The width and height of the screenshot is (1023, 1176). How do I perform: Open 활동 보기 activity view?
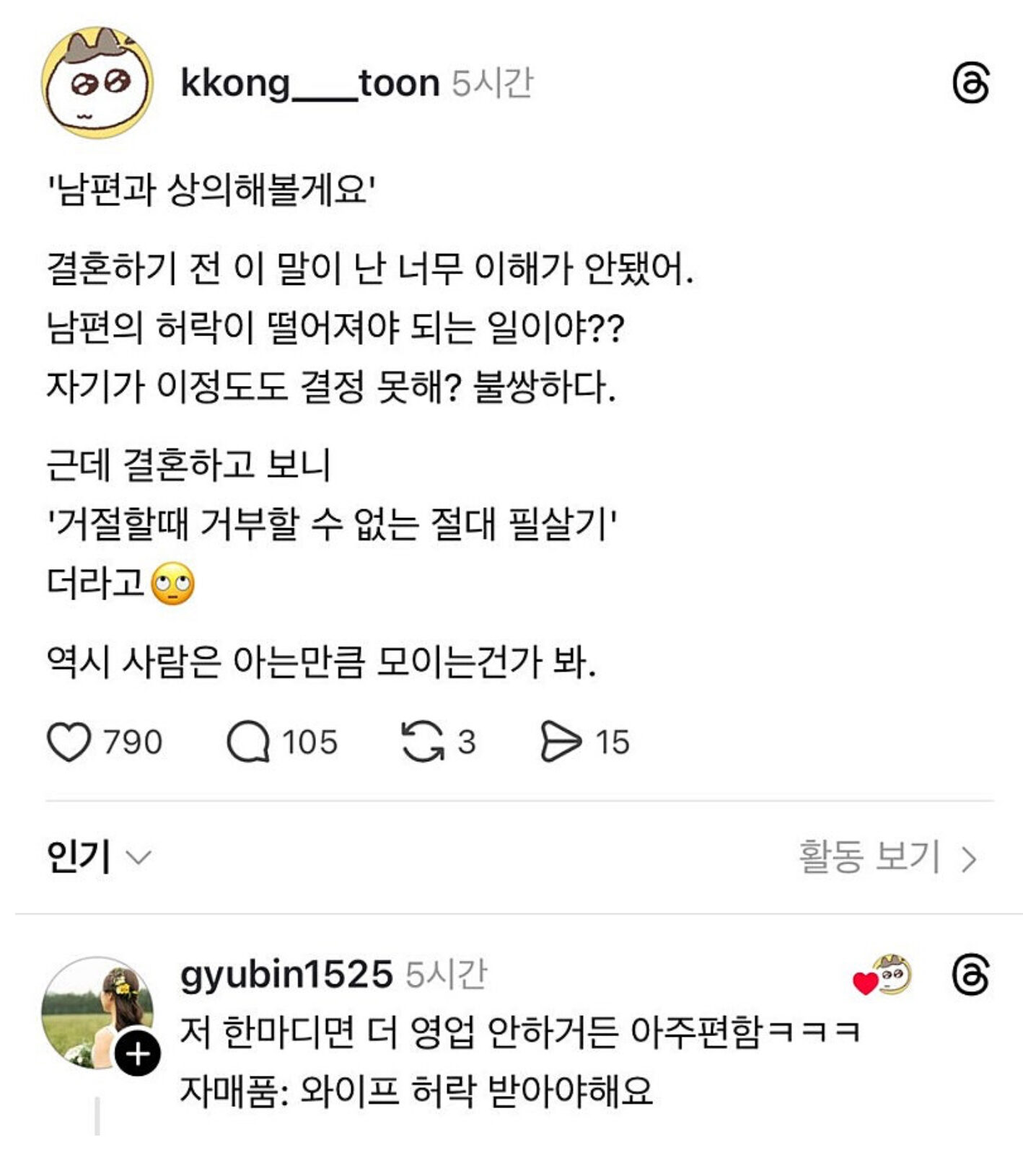coord(887,857)
